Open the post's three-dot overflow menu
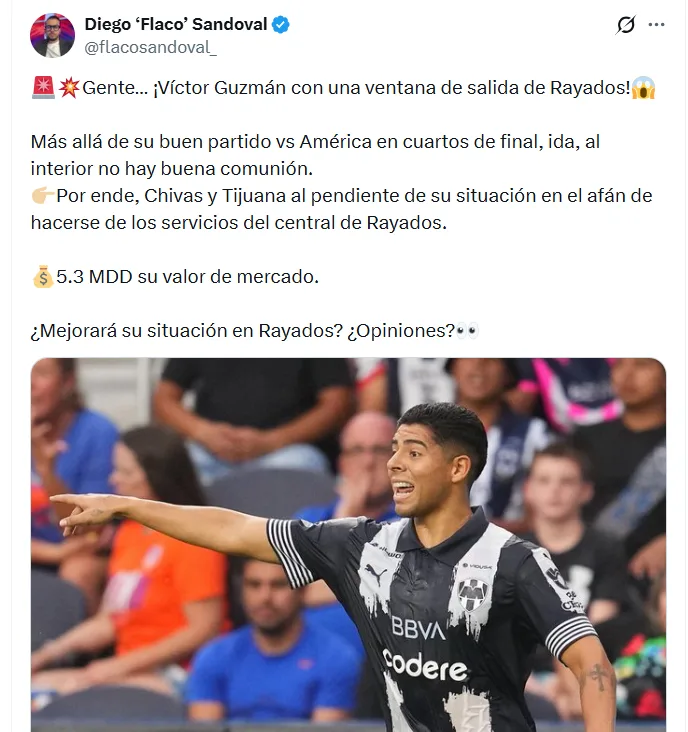 (x=656, y=25)
